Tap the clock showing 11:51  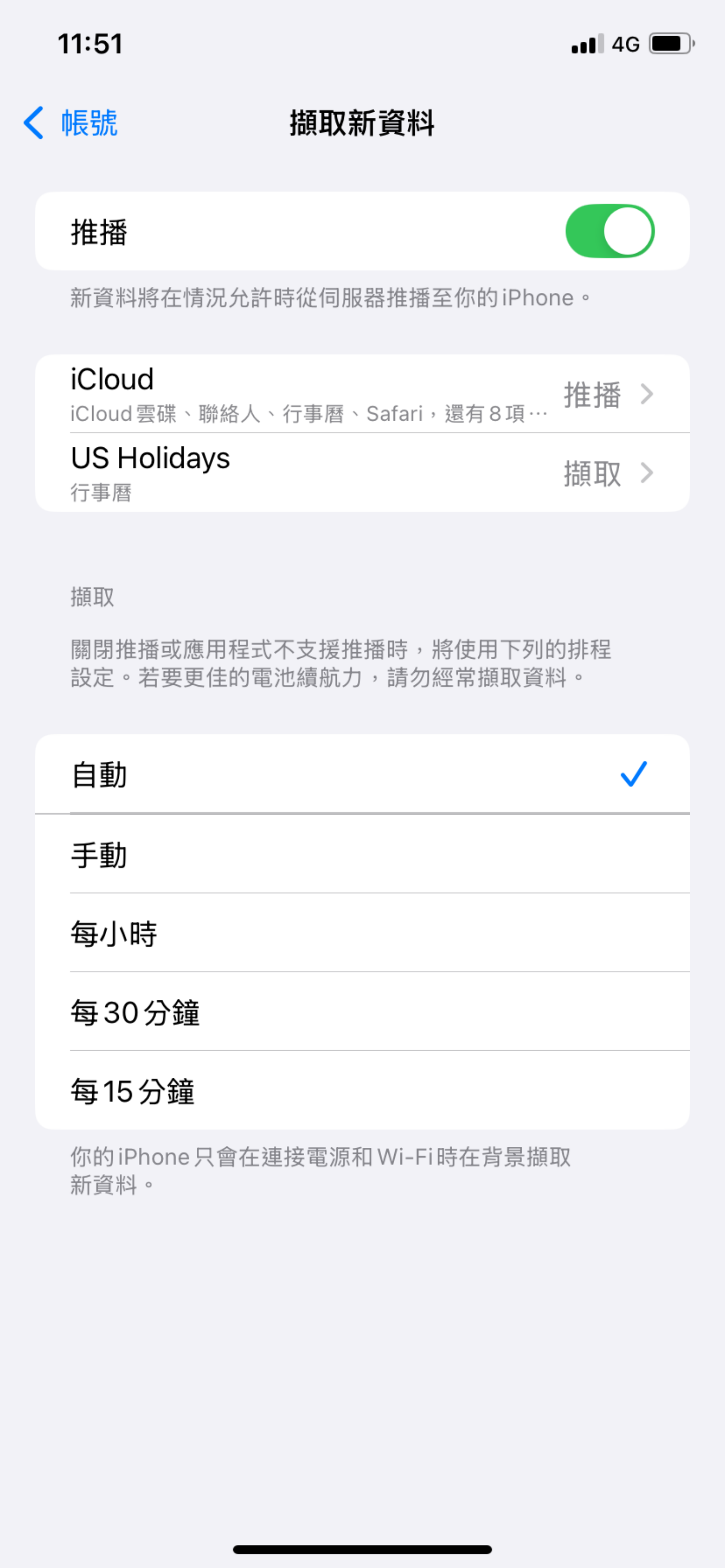pyautogui.click(x=90, y=43)
